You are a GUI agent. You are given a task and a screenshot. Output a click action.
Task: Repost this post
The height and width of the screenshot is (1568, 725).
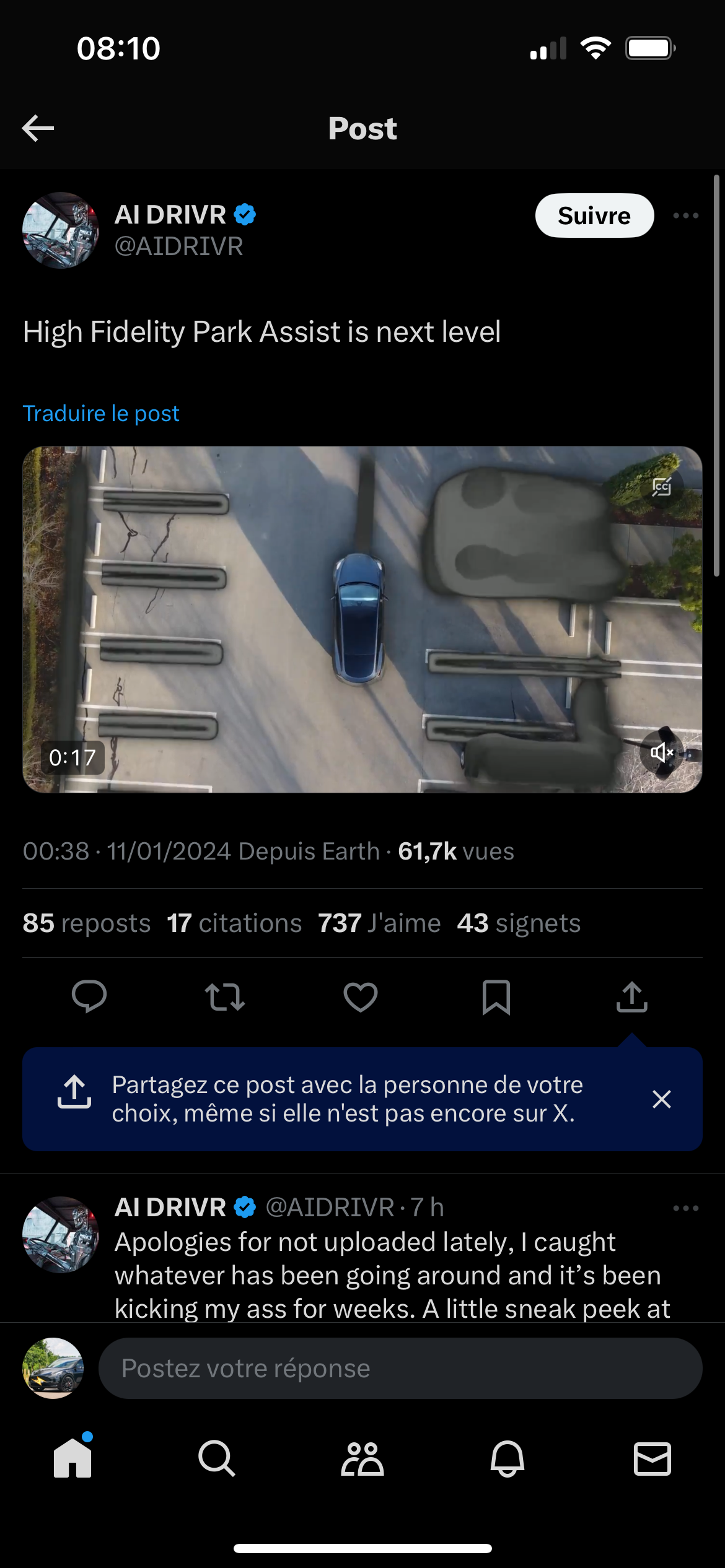click(x=224, y=996)
